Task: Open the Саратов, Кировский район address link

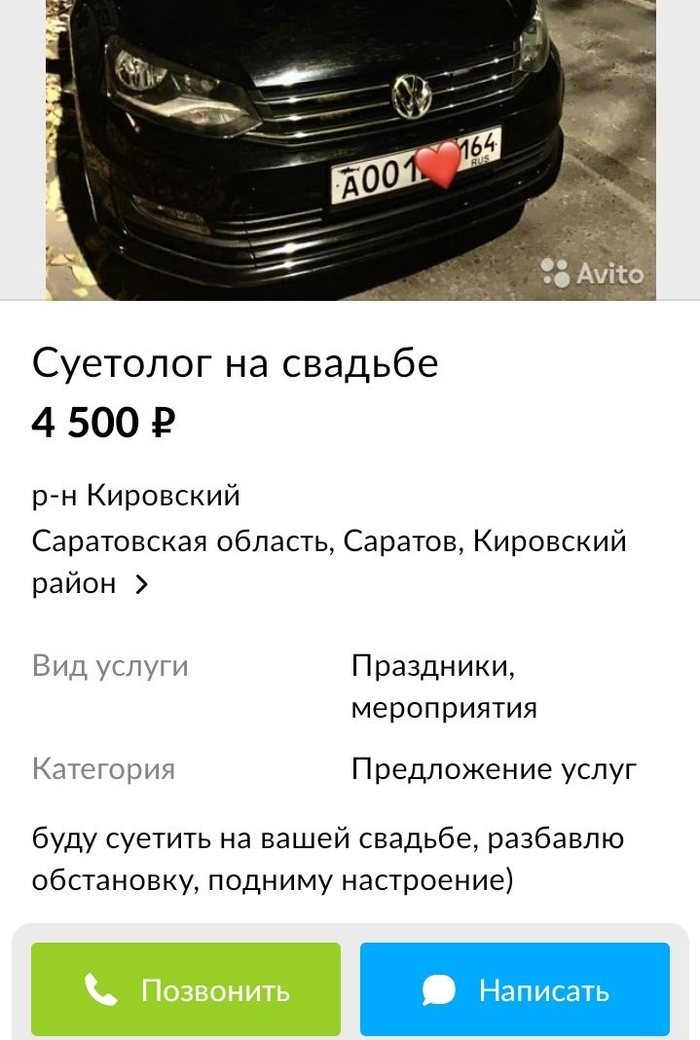Action: point(328,561)
